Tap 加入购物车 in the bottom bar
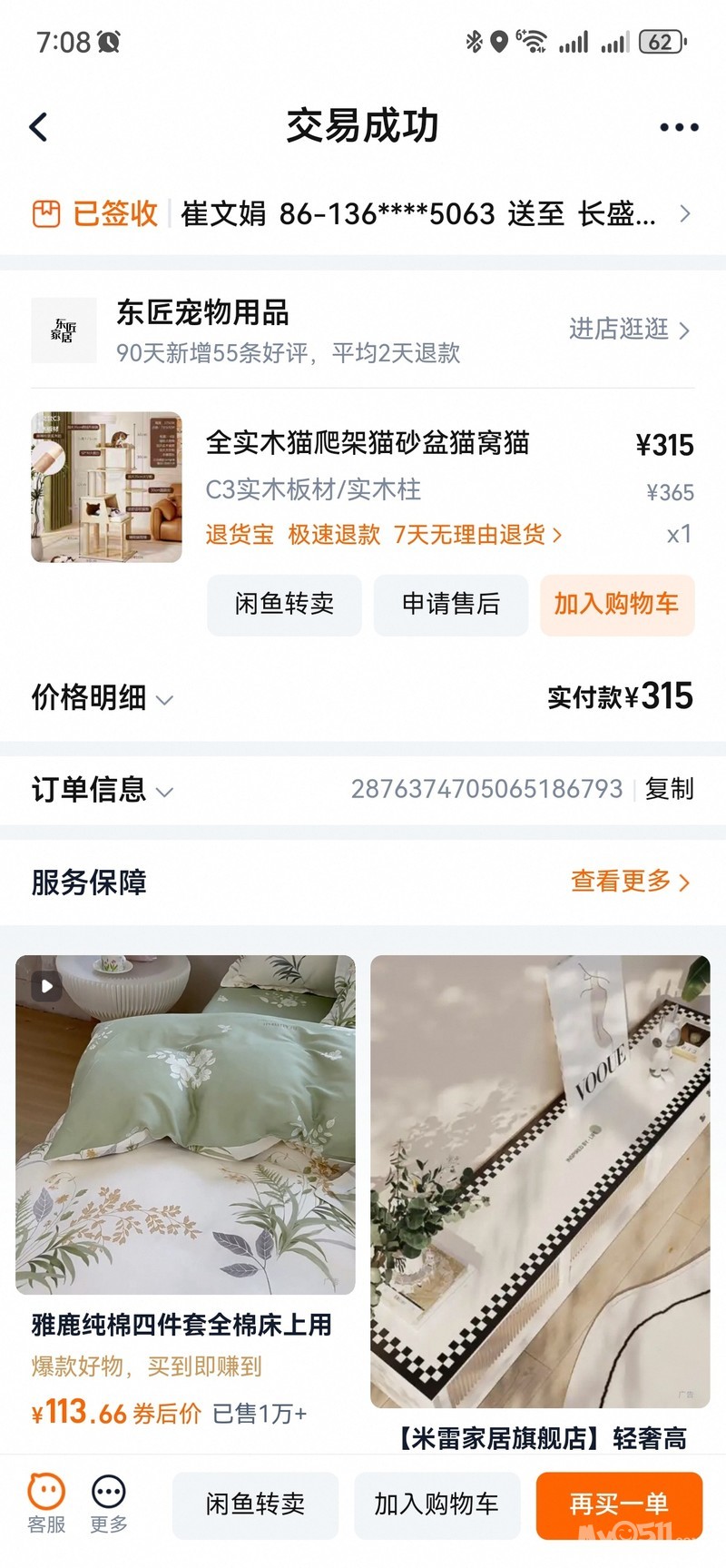Viewport: 726px width, 1568px height. 437,1504
